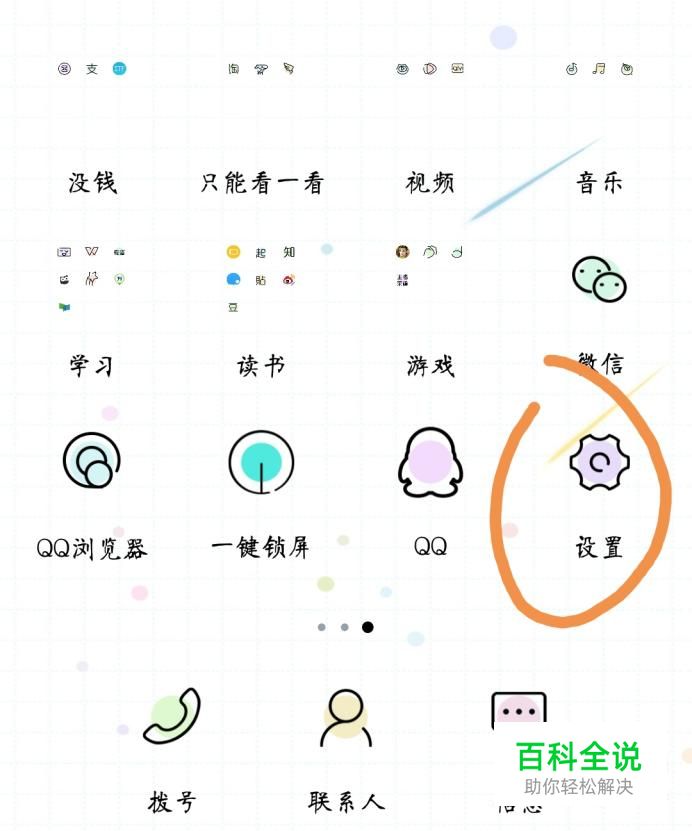Tap 一键锁屏 to lock the screen
Viewport: 692px width, 831px height.
[261, 462]
